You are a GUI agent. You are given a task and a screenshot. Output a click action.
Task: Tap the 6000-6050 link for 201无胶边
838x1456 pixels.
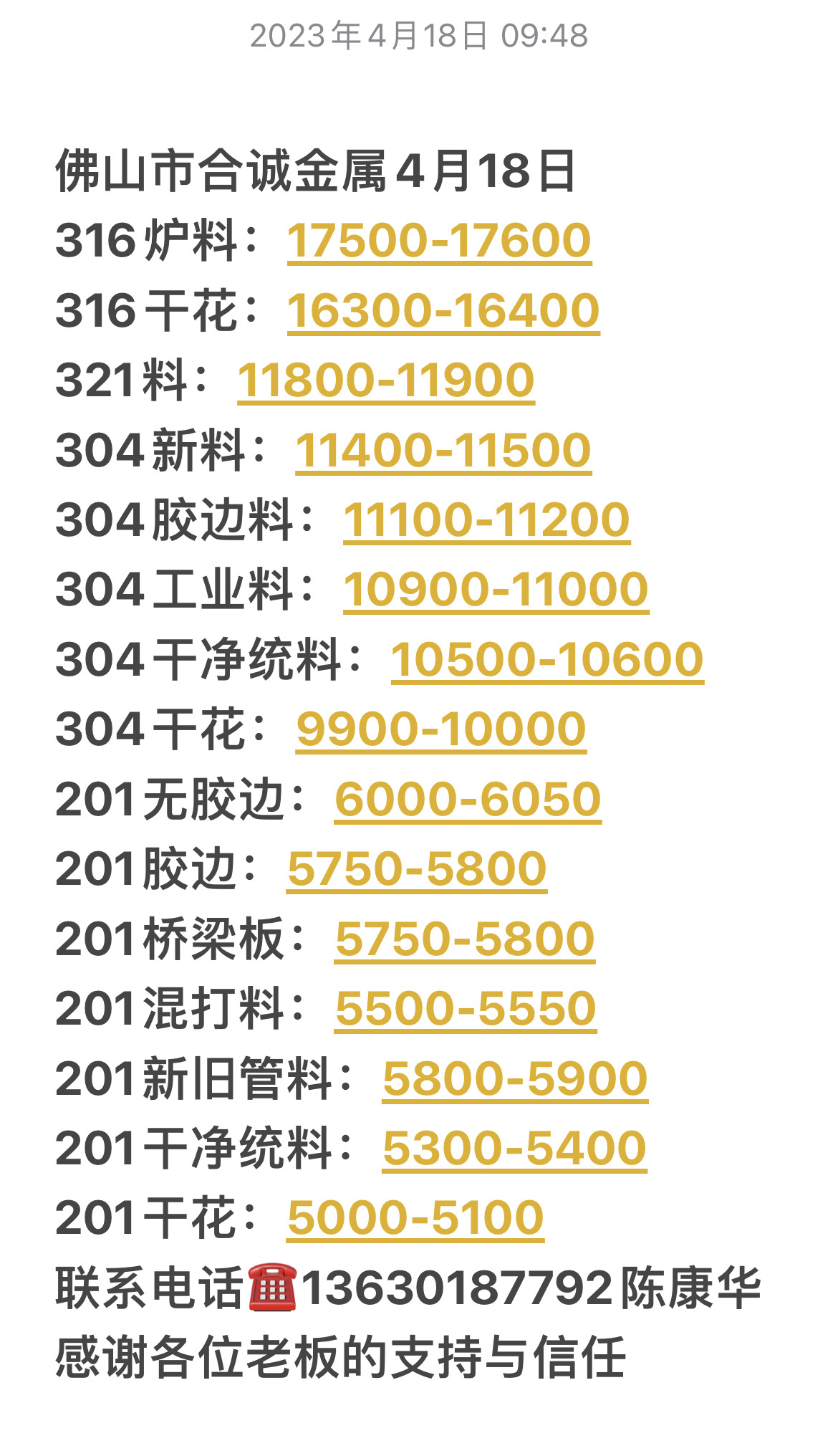[468, 799]
